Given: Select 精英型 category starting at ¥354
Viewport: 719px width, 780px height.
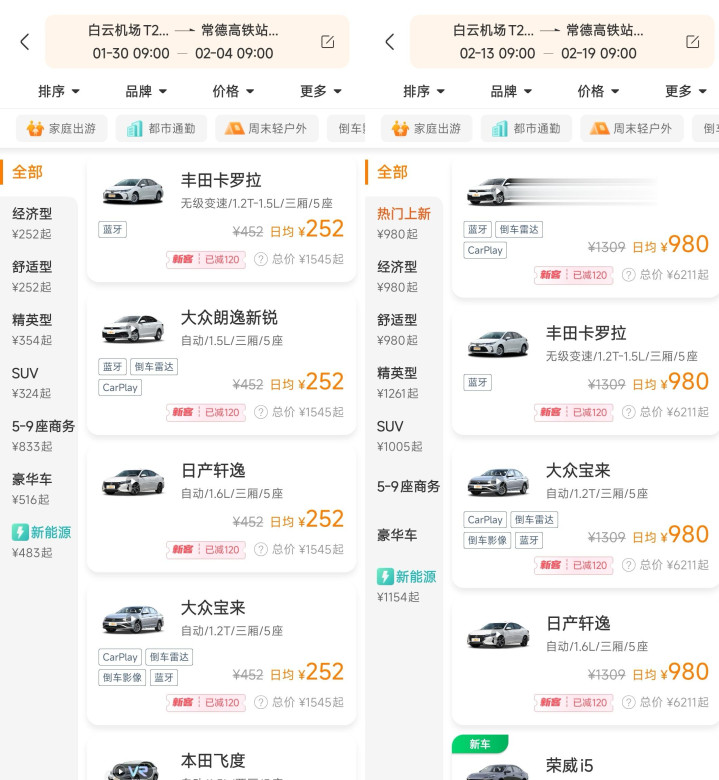Looking at the screenshot, I should point(38,329).
